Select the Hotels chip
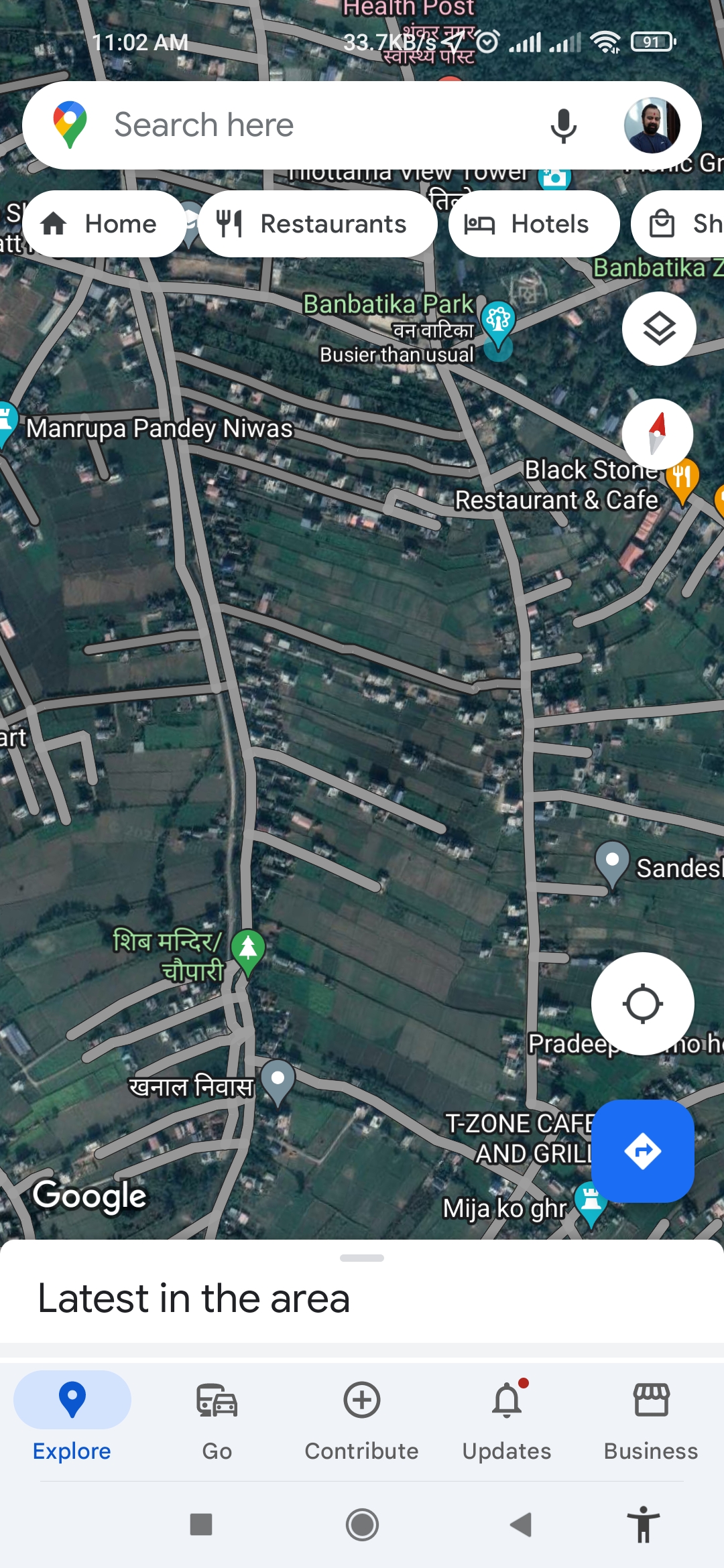The width and height of the screenshot is (724, 1568). pos(533,224)
